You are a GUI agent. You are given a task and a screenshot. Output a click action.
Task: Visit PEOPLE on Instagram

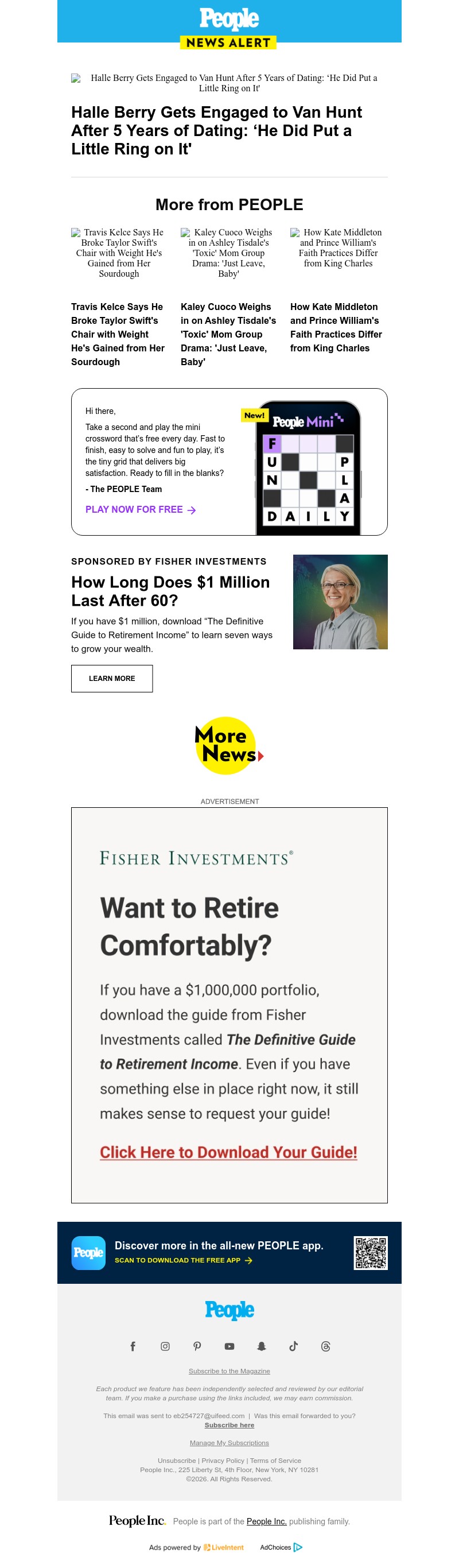(165, 1346)
